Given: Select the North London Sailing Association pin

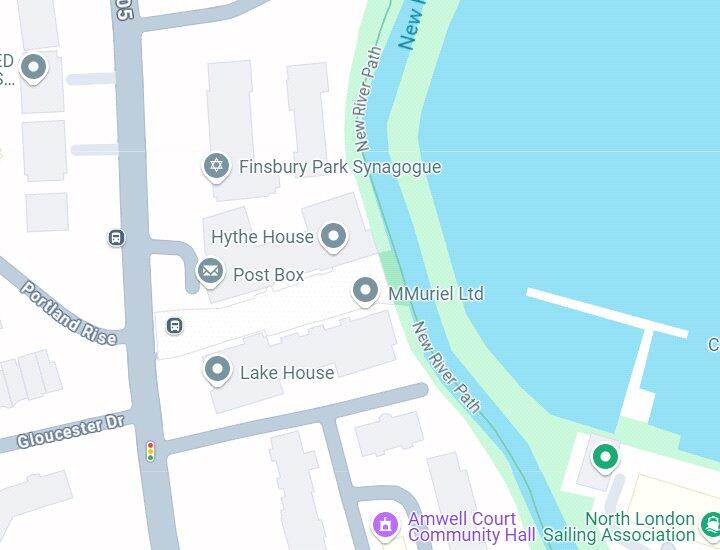Looking at the screenshot, I should (x=710, y=523).
